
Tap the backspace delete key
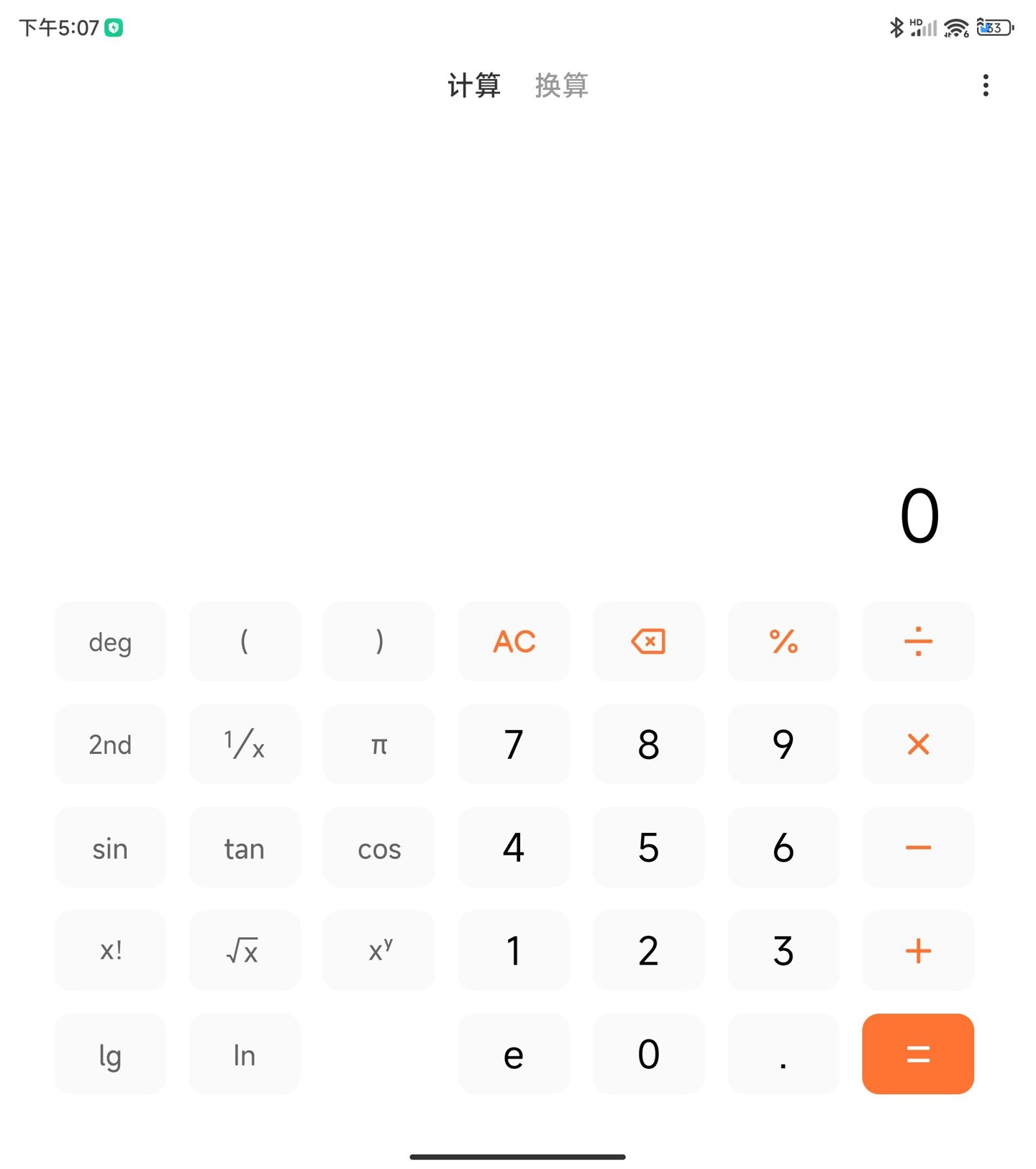point(647,641)
